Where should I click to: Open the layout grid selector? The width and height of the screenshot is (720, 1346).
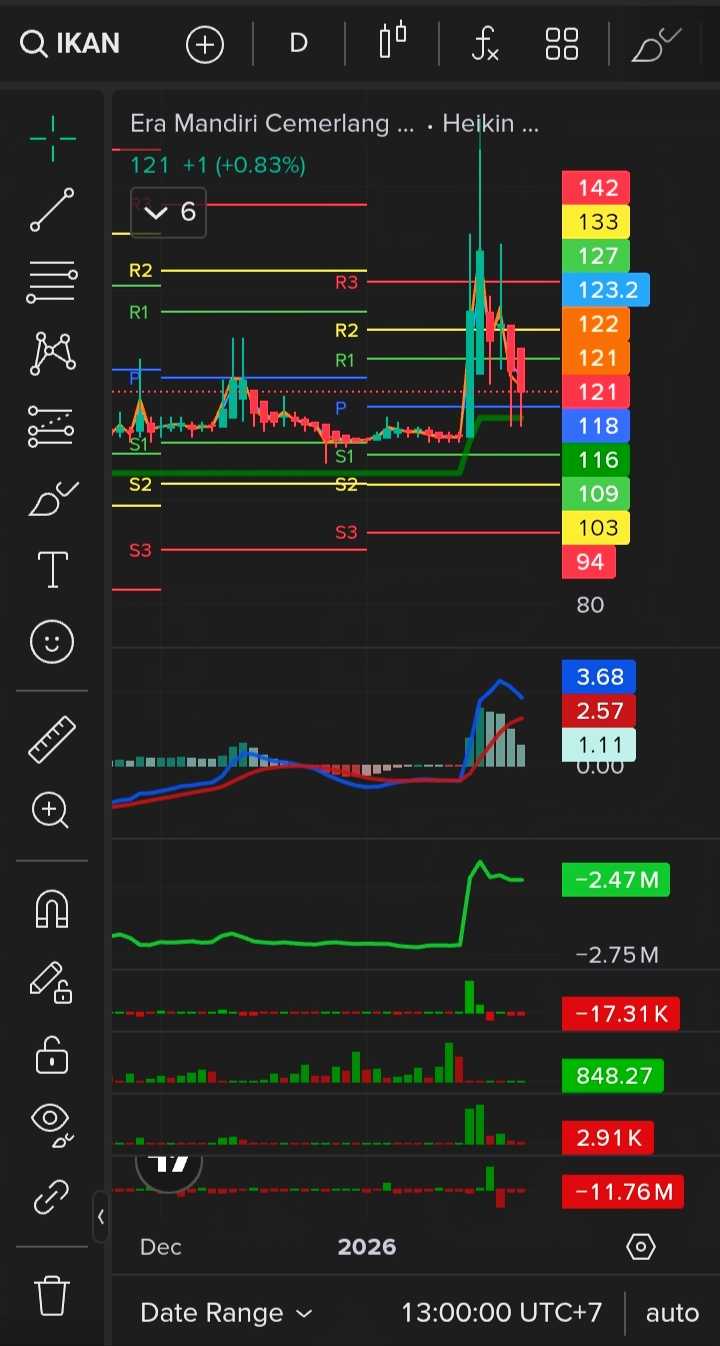click(562, 44)
